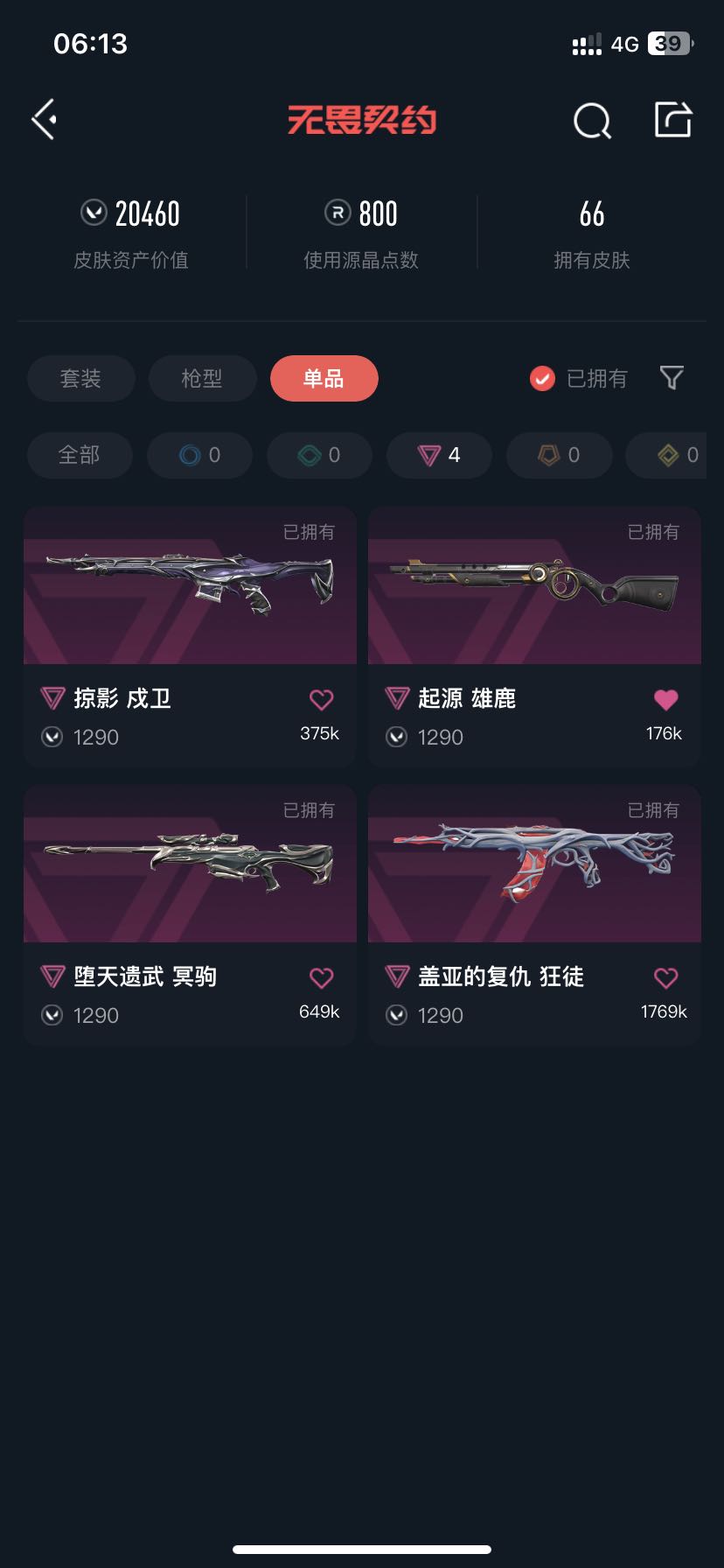Open the search icon in the header
This screenshot has width=724, height=1568.
coord(592,121)
